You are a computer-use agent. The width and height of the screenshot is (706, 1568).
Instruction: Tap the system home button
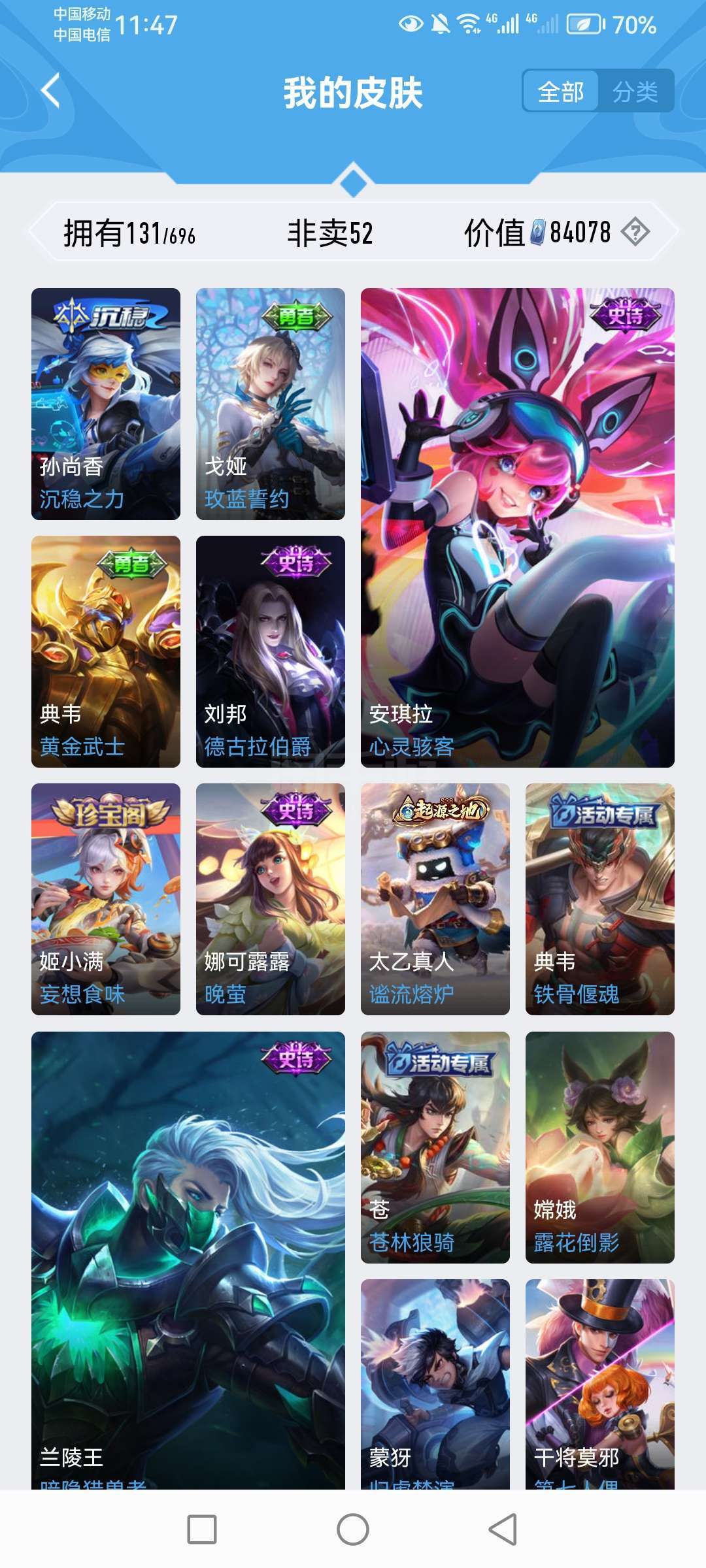353,1529
